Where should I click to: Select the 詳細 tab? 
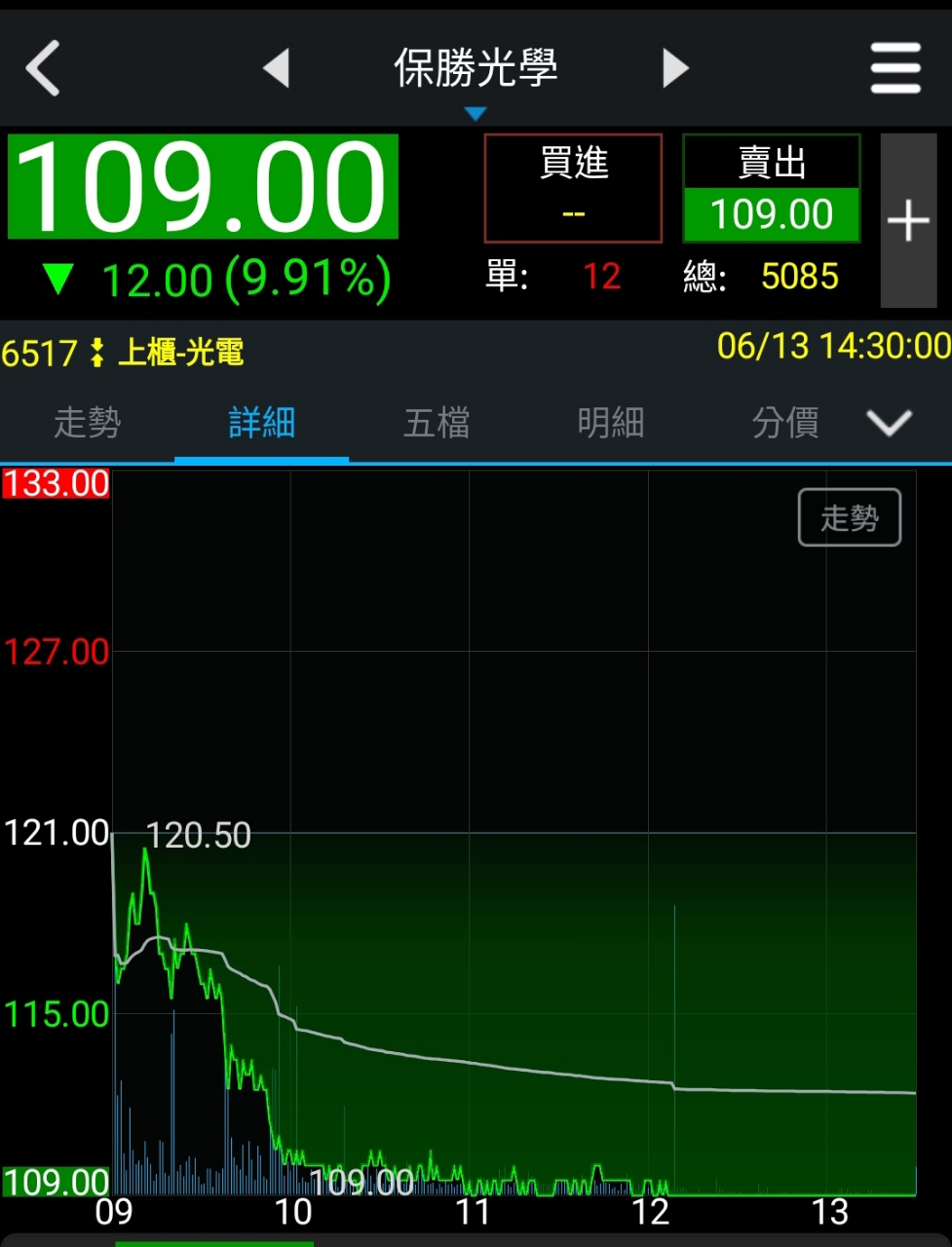(261, 423)
